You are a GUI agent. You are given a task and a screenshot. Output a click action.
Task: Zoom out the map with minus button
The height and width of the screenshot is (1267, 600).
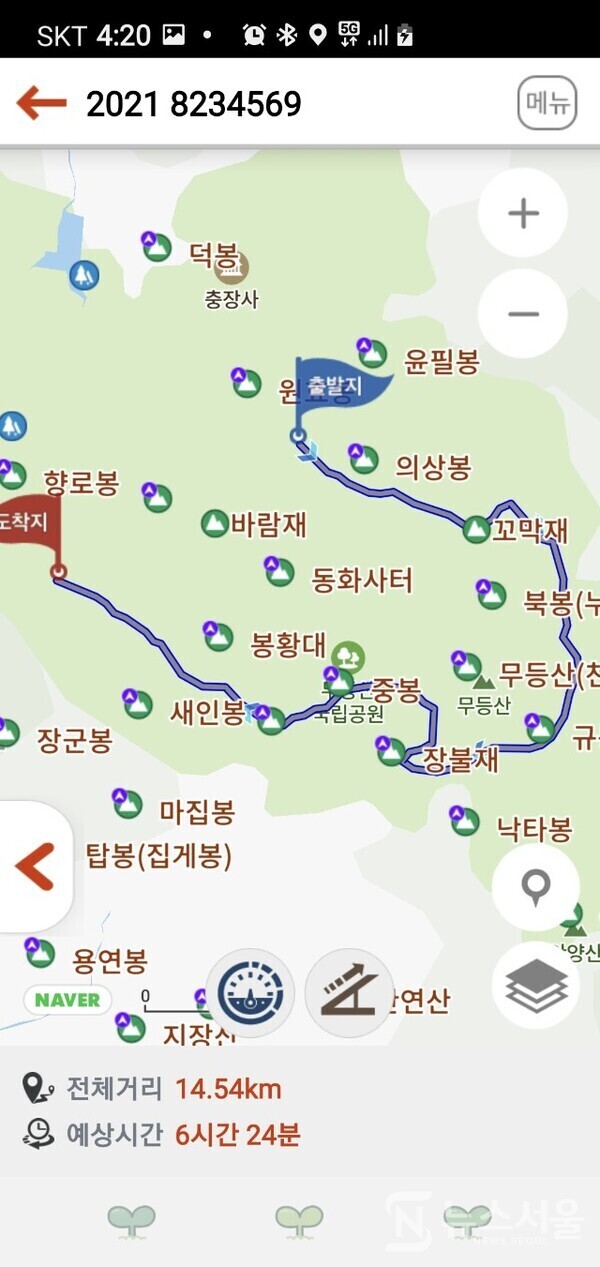[x=523, y=314]
